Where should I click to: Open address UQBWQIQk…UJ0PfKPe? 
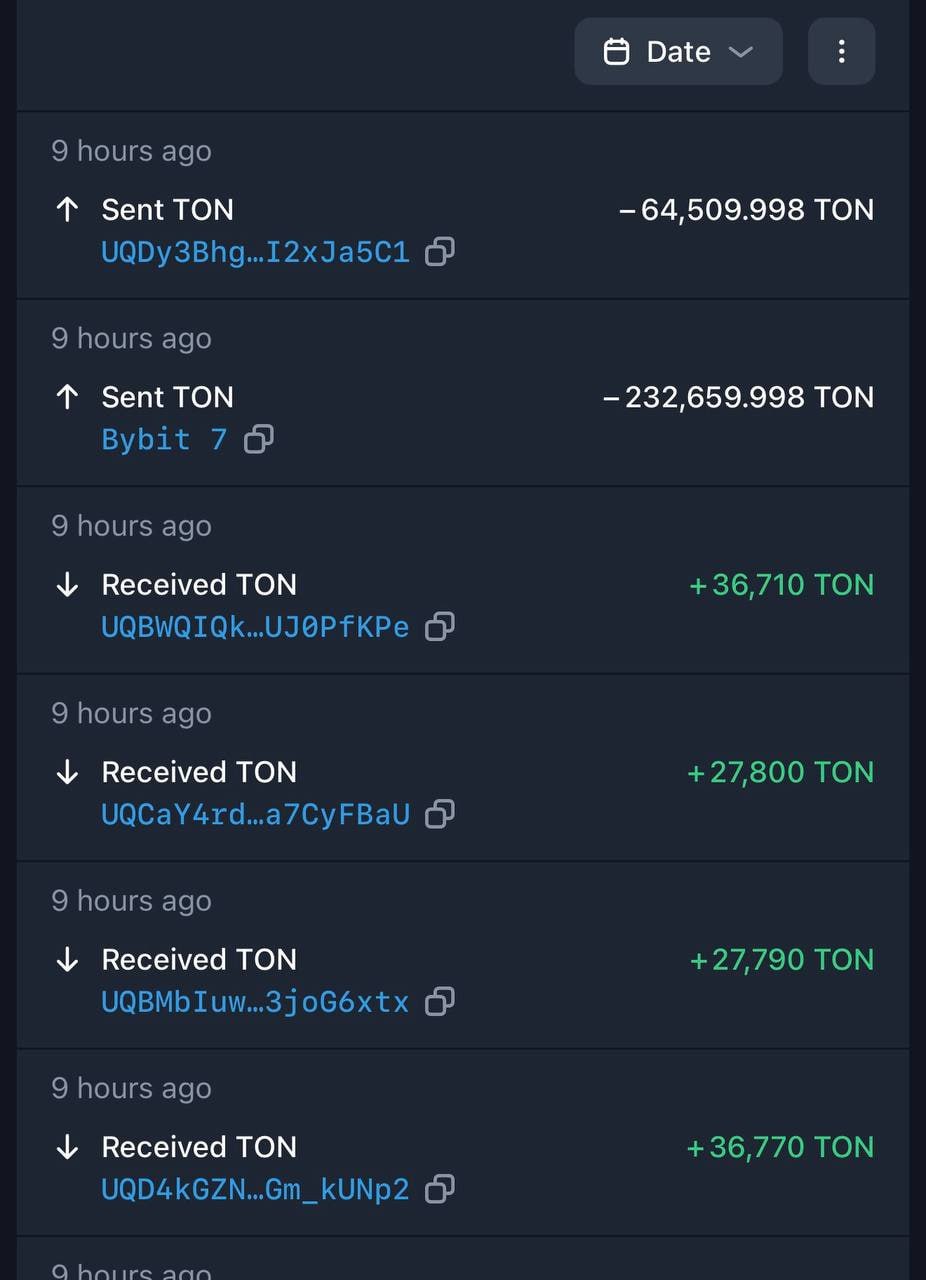click(255, 627)
